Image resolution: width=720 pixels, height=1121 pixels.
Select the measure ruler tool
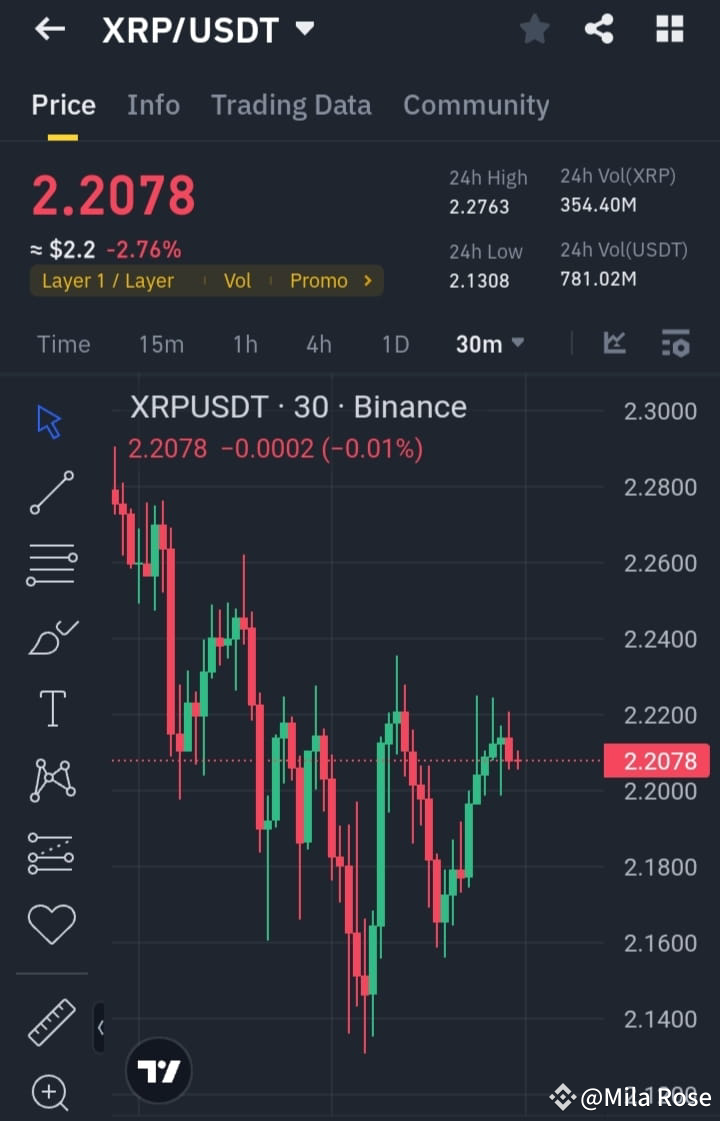coord(50,1023)
